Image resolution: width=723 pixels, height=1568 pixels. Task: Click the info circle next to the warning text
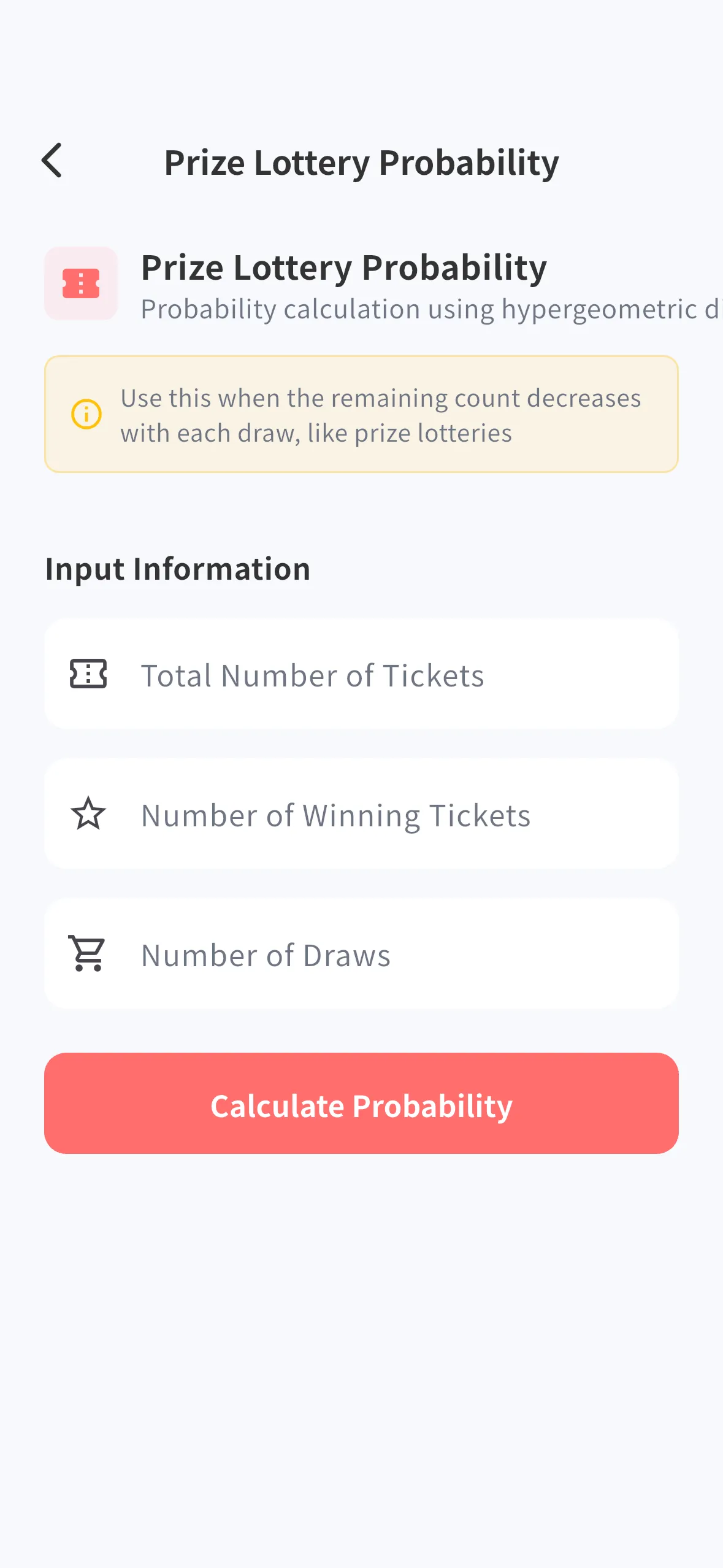86,414
